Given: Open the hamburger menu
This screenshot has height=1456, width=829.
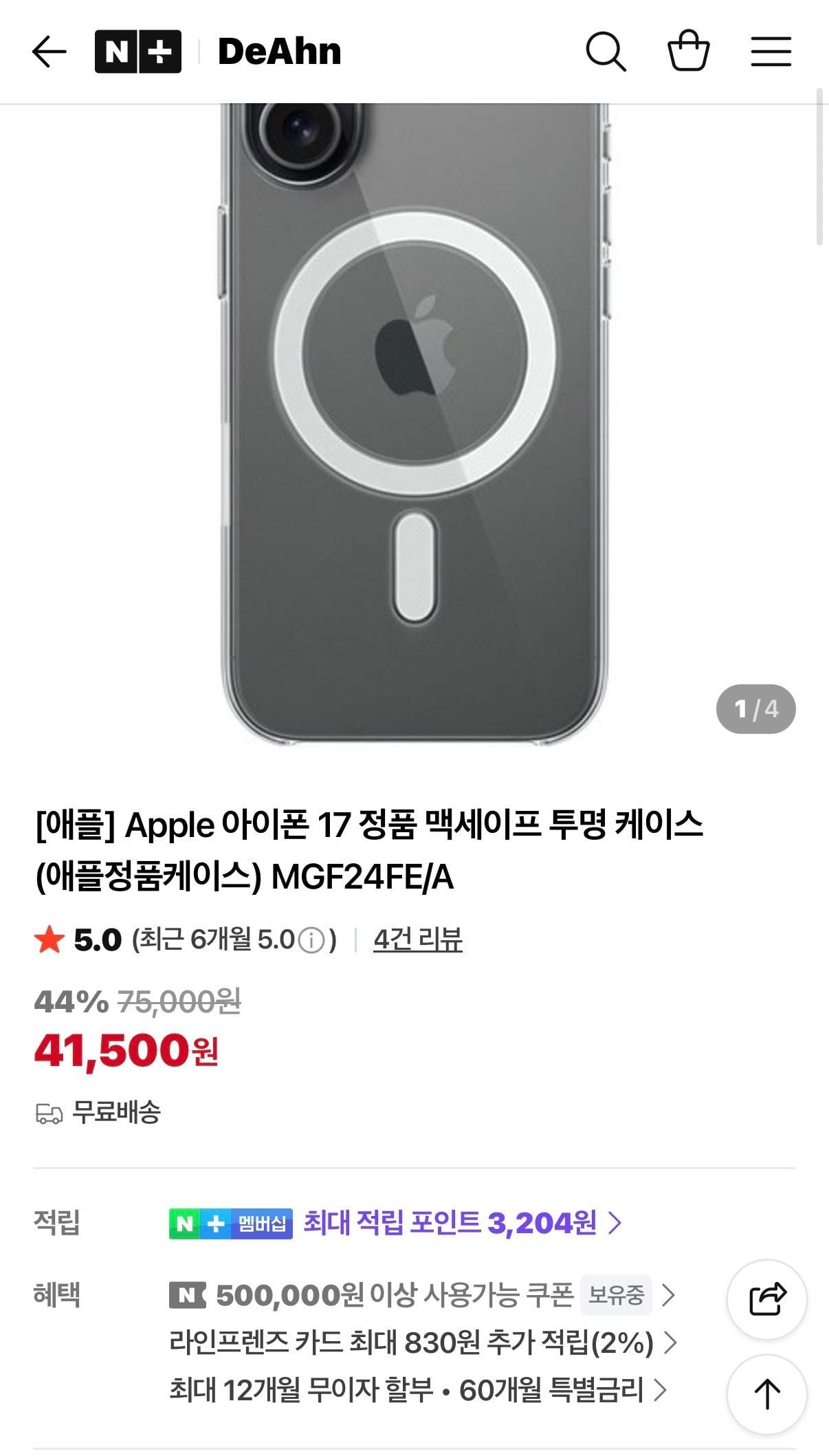Looking at the screenshot, I should [771, 52].
